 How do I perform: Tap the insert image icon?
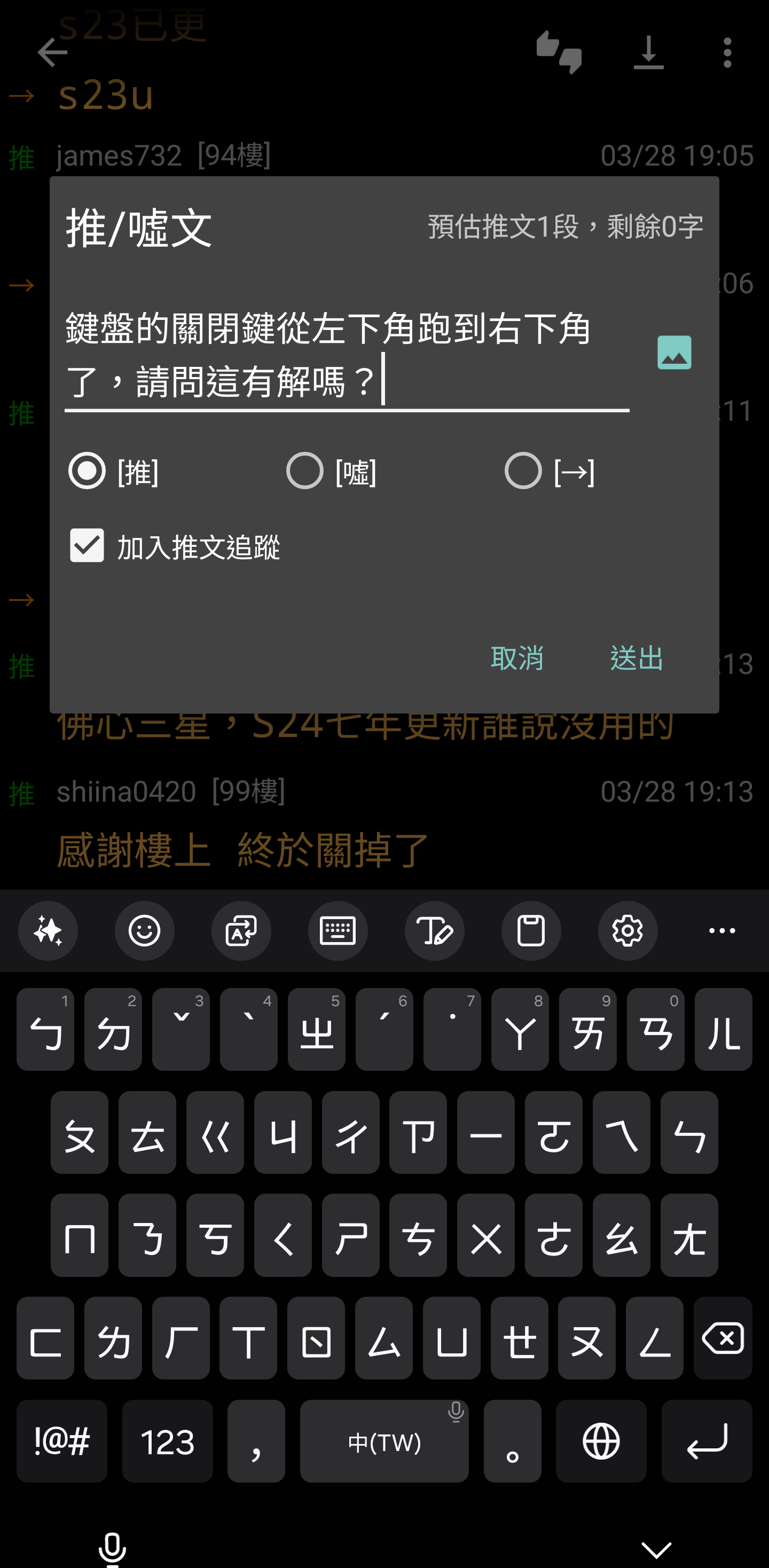pyautogui.click(x=674, y=352)
